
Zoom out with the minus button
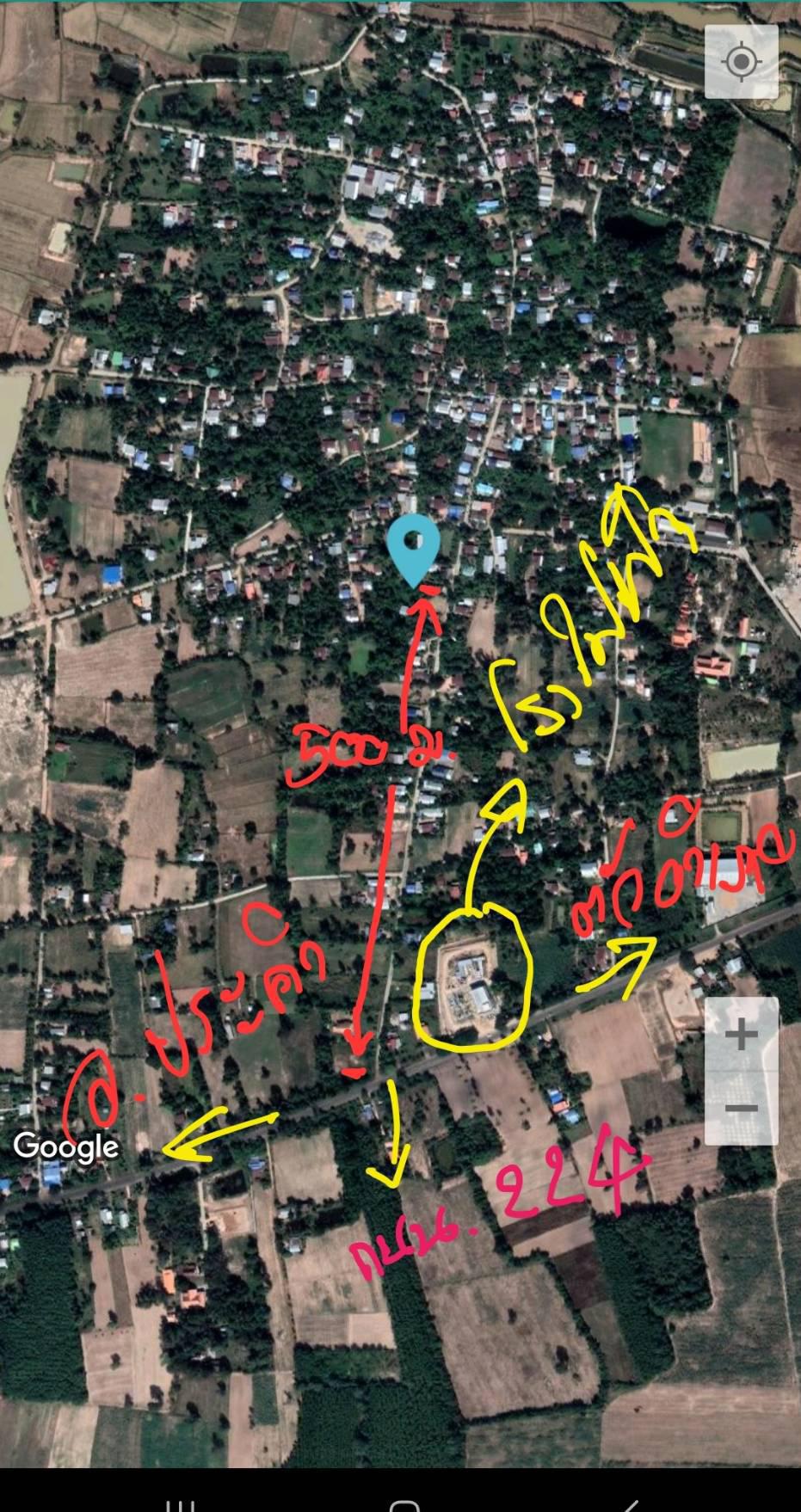point(742,1108)
